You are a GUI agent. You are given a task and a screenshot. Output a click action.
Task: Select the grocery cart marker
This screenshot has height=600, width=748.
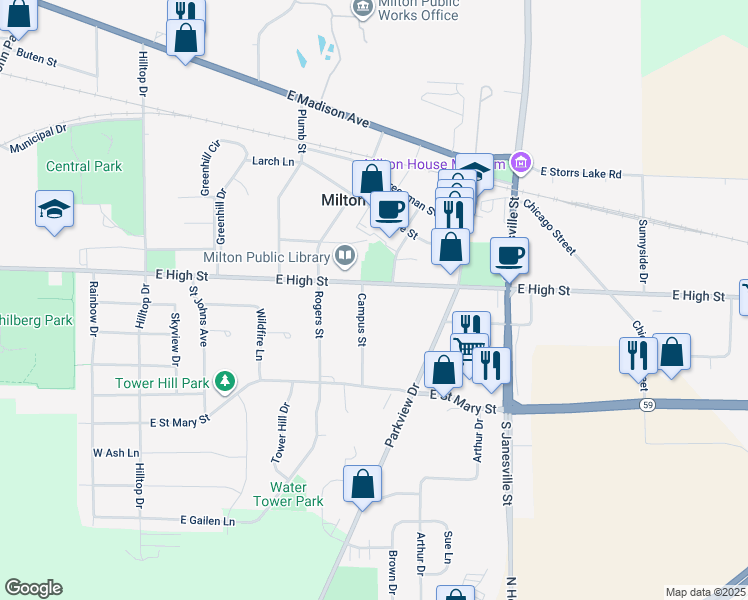pos(468,351)
